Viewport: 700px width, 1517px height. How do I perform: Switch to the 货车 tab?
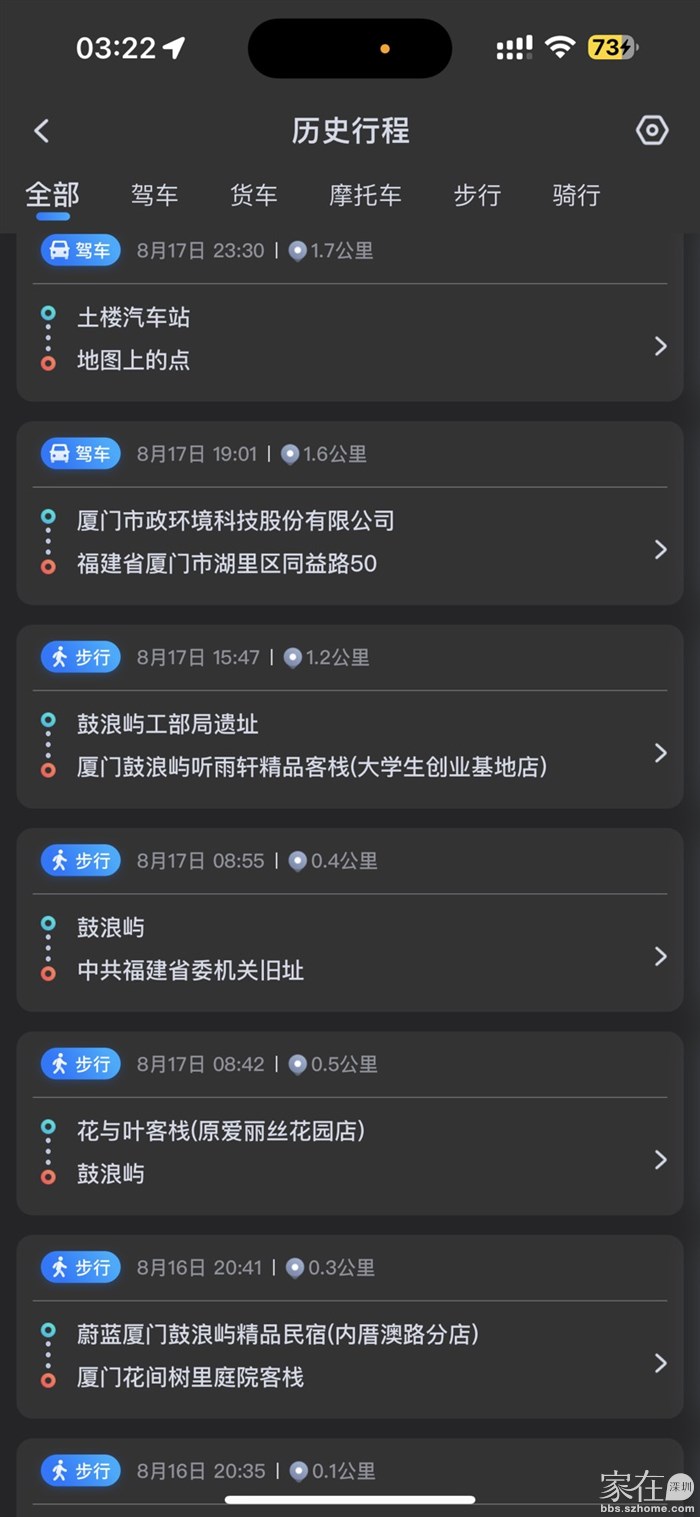coord(254,194)
